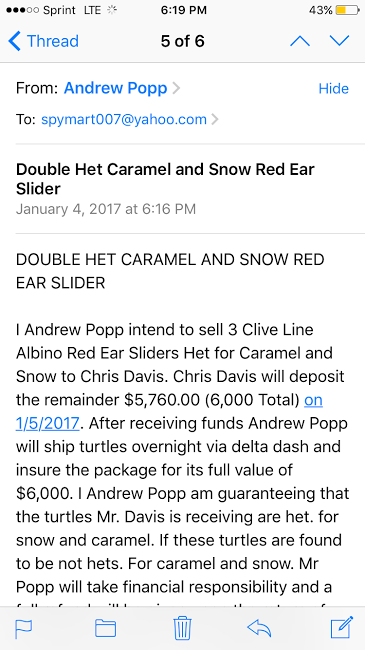
Task: Open recipient spymart007@yahoo.com
Action: coord(124,119)
